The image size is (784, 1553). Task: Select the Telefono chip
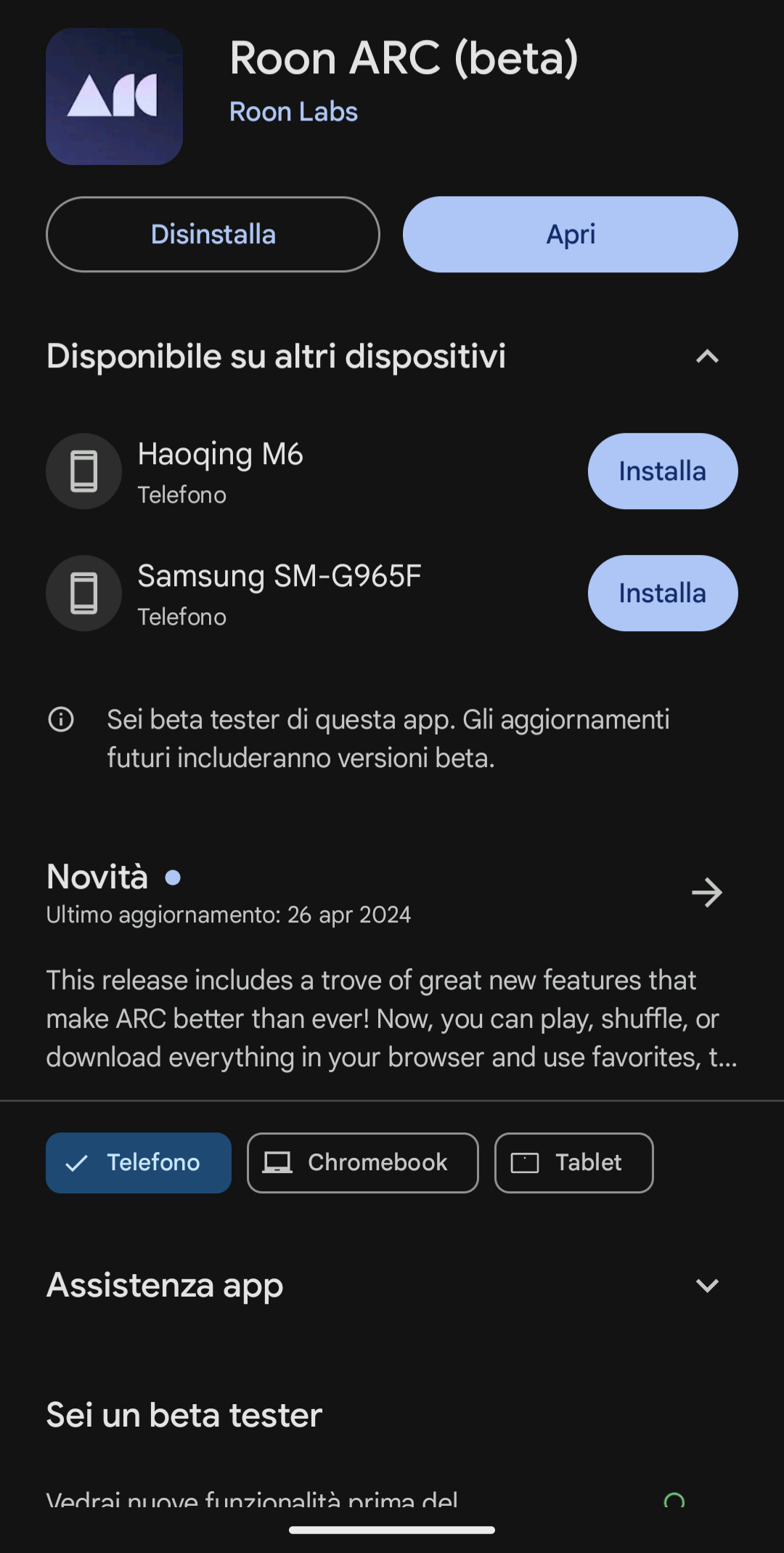(139, 1163)
